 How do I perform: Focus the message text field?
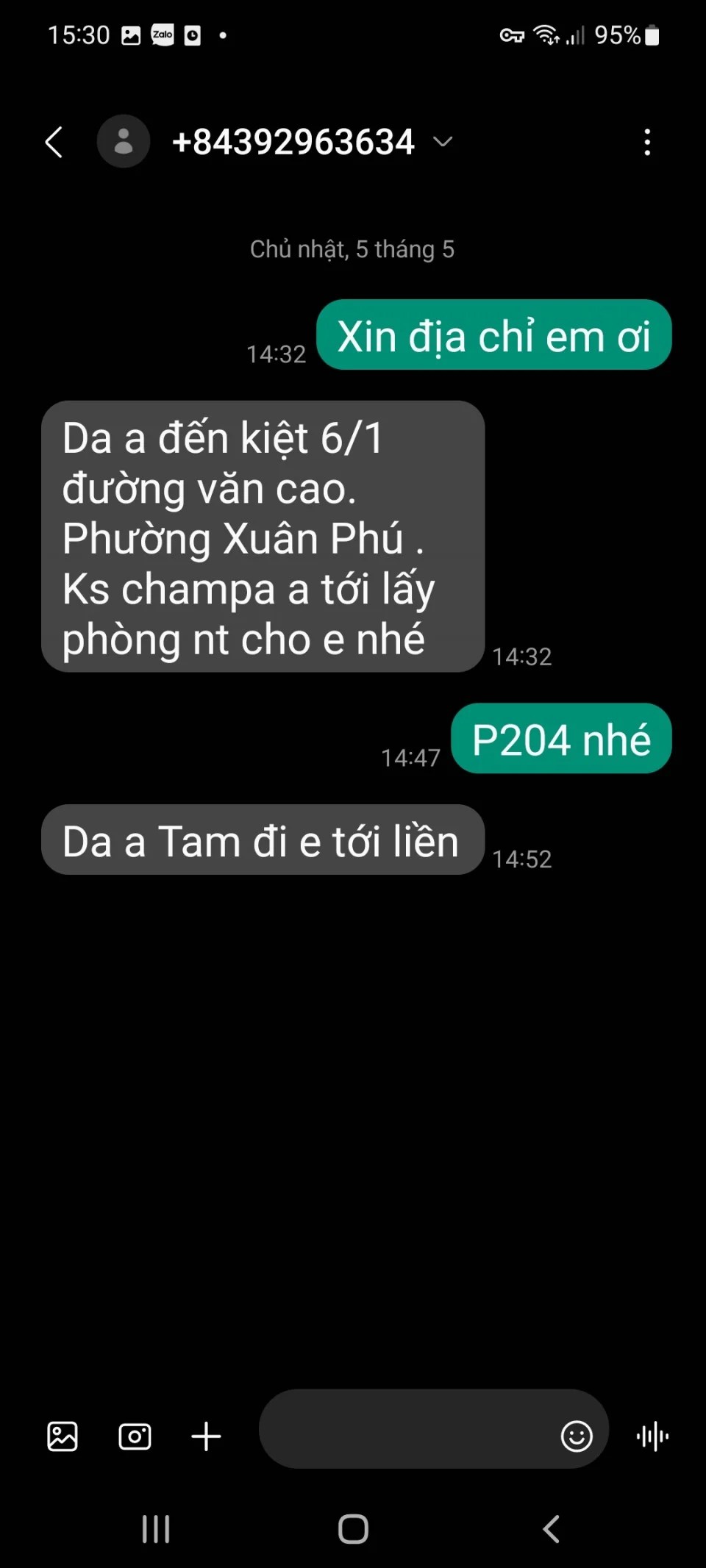(x=404, y=1428)
